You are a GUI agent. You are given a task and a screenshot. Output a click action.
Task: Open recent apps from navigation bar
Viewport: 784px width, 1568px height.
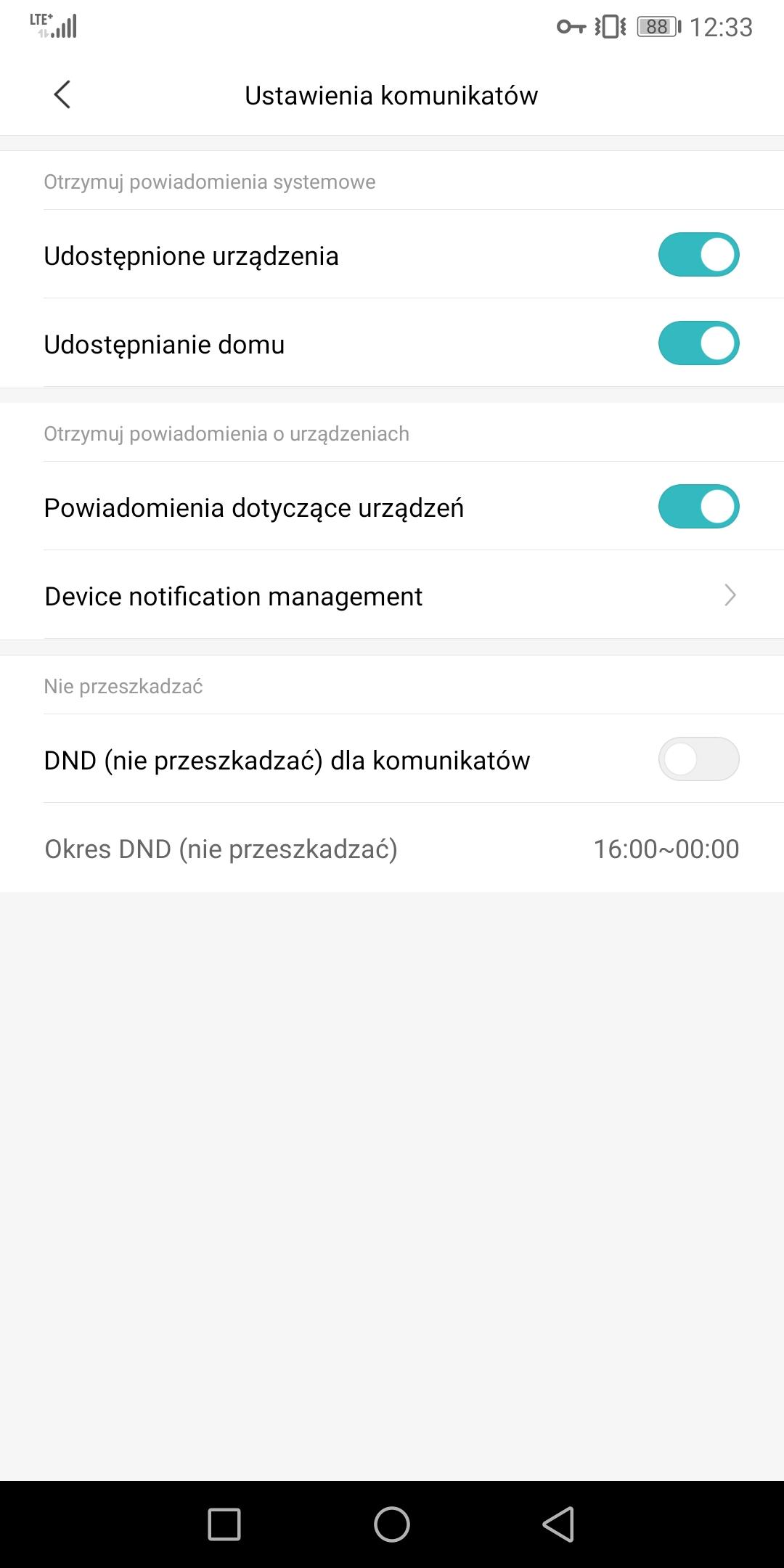[224, 1524]
